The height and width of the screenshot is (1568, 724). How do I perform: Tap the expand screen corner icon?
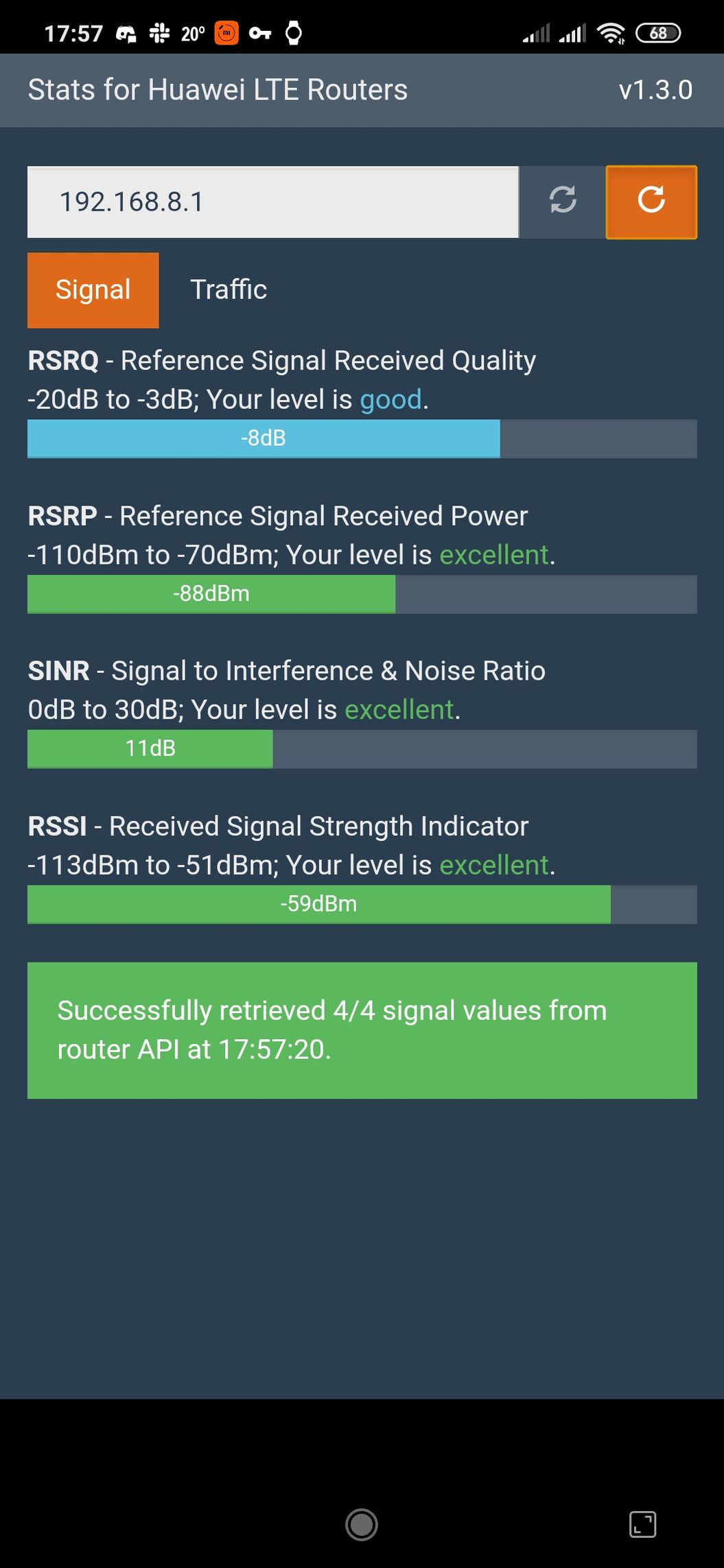pos(643,1524)
